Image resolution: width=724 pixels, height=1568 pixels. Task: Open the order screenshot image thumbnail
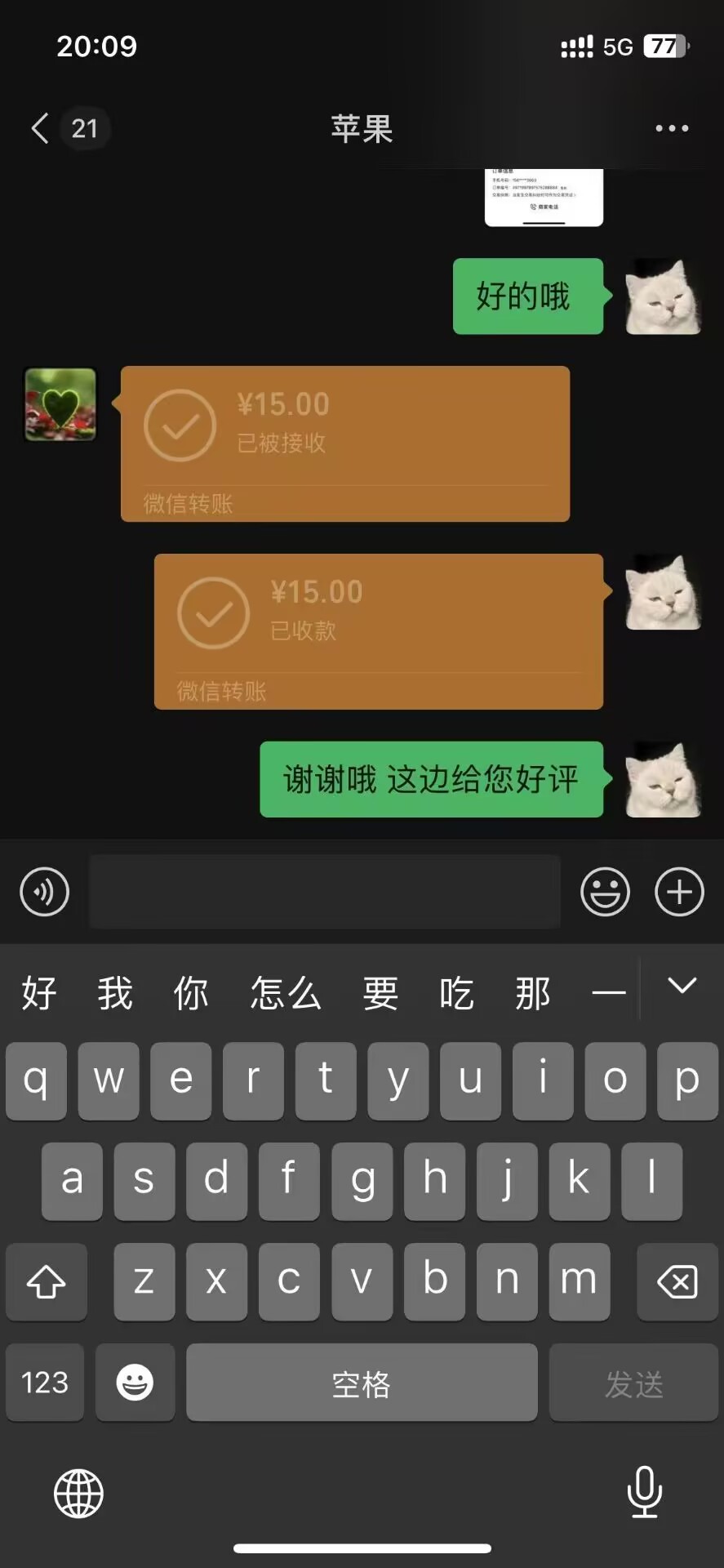[x=544, y=196]
